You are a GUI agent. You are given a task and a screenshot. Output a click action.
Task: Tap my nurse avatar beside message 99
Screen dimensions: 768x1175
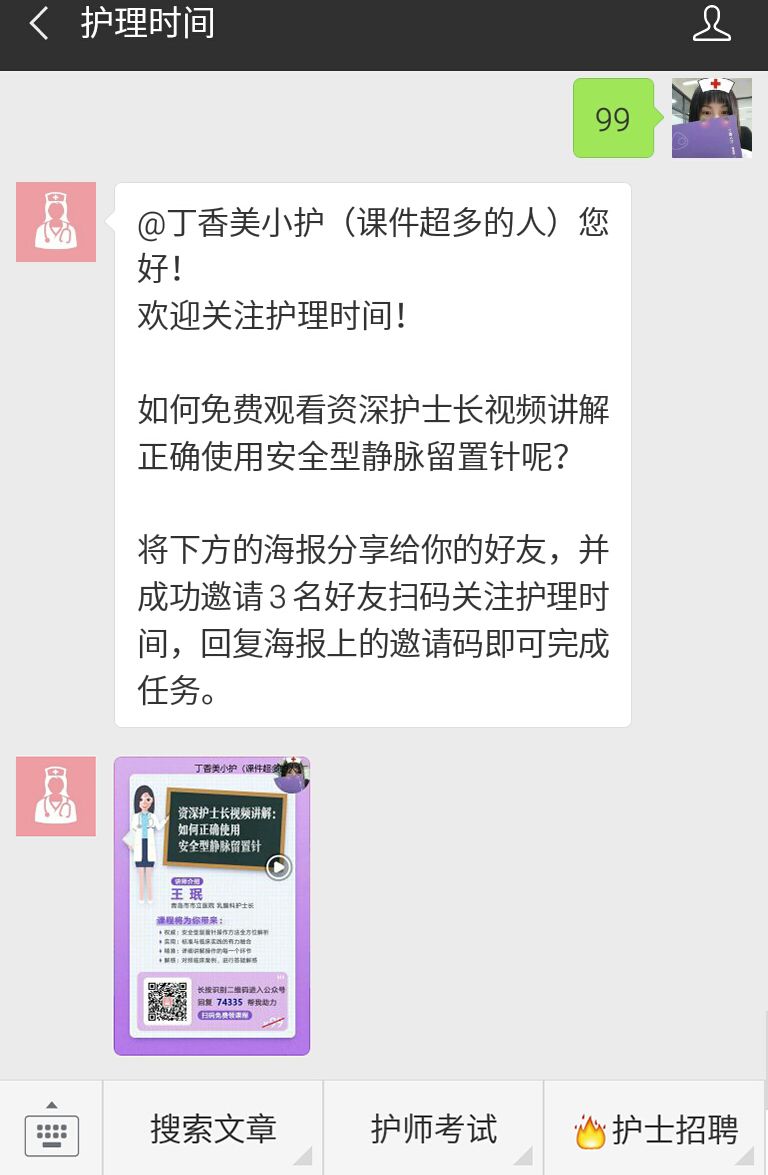click(x=711, y=118)
